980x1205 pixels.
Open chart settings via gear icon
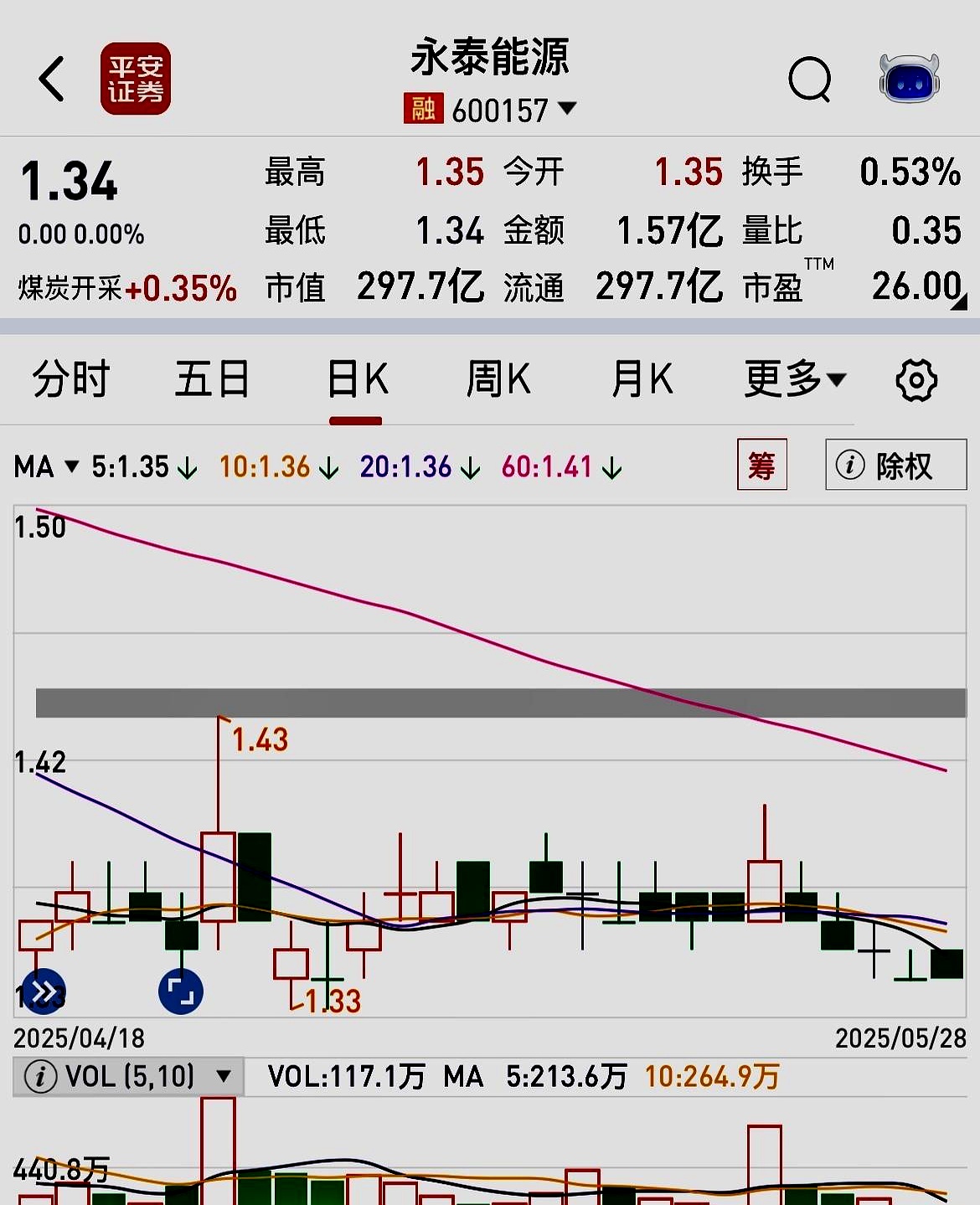[x=917, y=379]
